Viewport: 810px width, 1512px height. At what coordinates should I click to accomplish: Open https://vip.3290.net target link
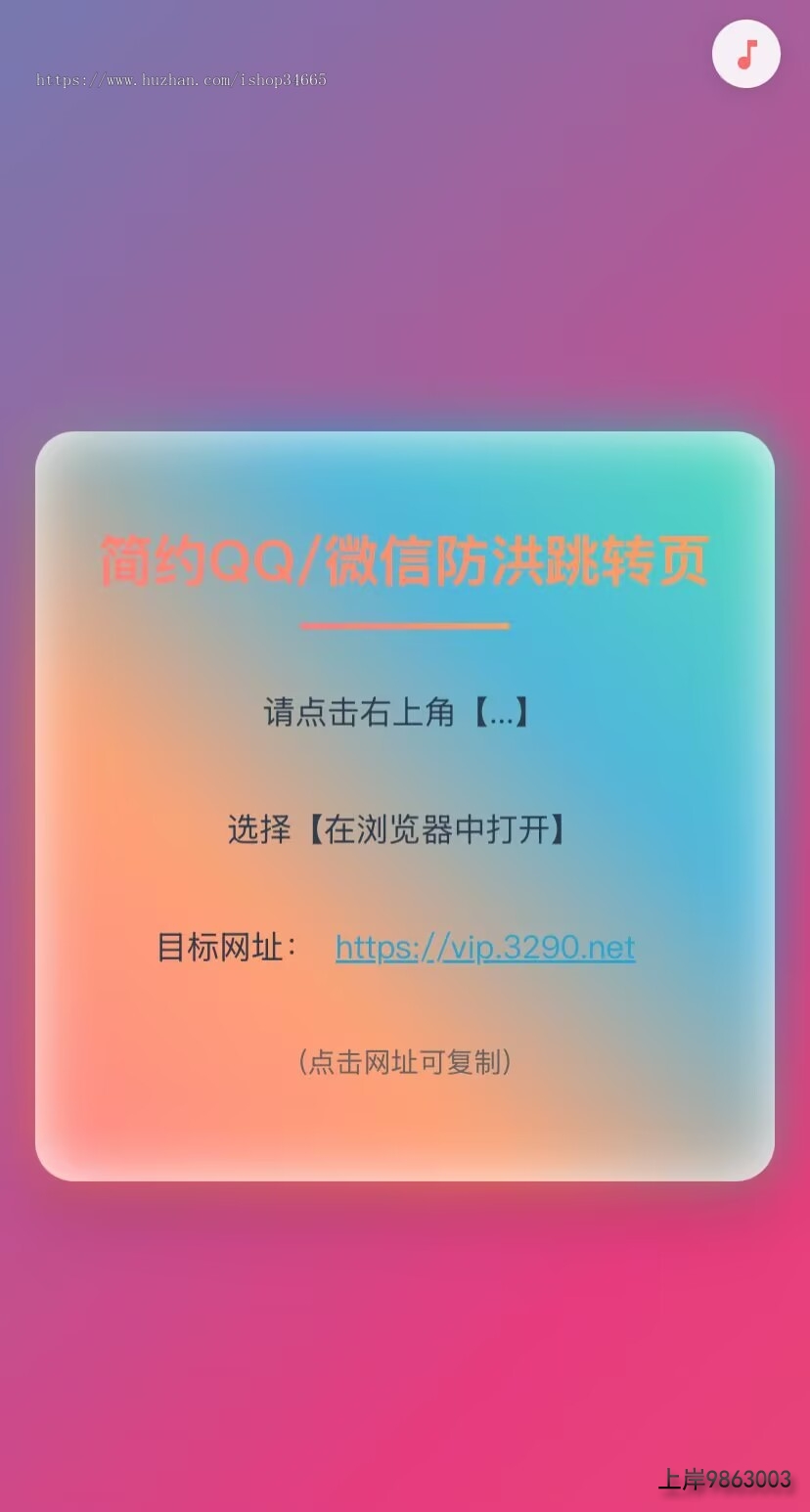pos(484,947)
